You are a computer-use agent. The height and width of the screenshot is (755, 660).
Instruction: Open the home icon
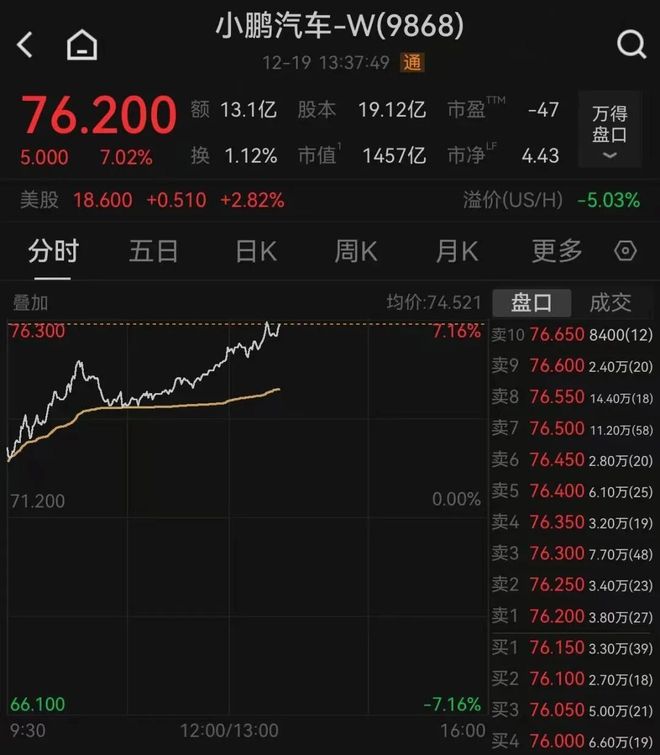tap(82, 45)
